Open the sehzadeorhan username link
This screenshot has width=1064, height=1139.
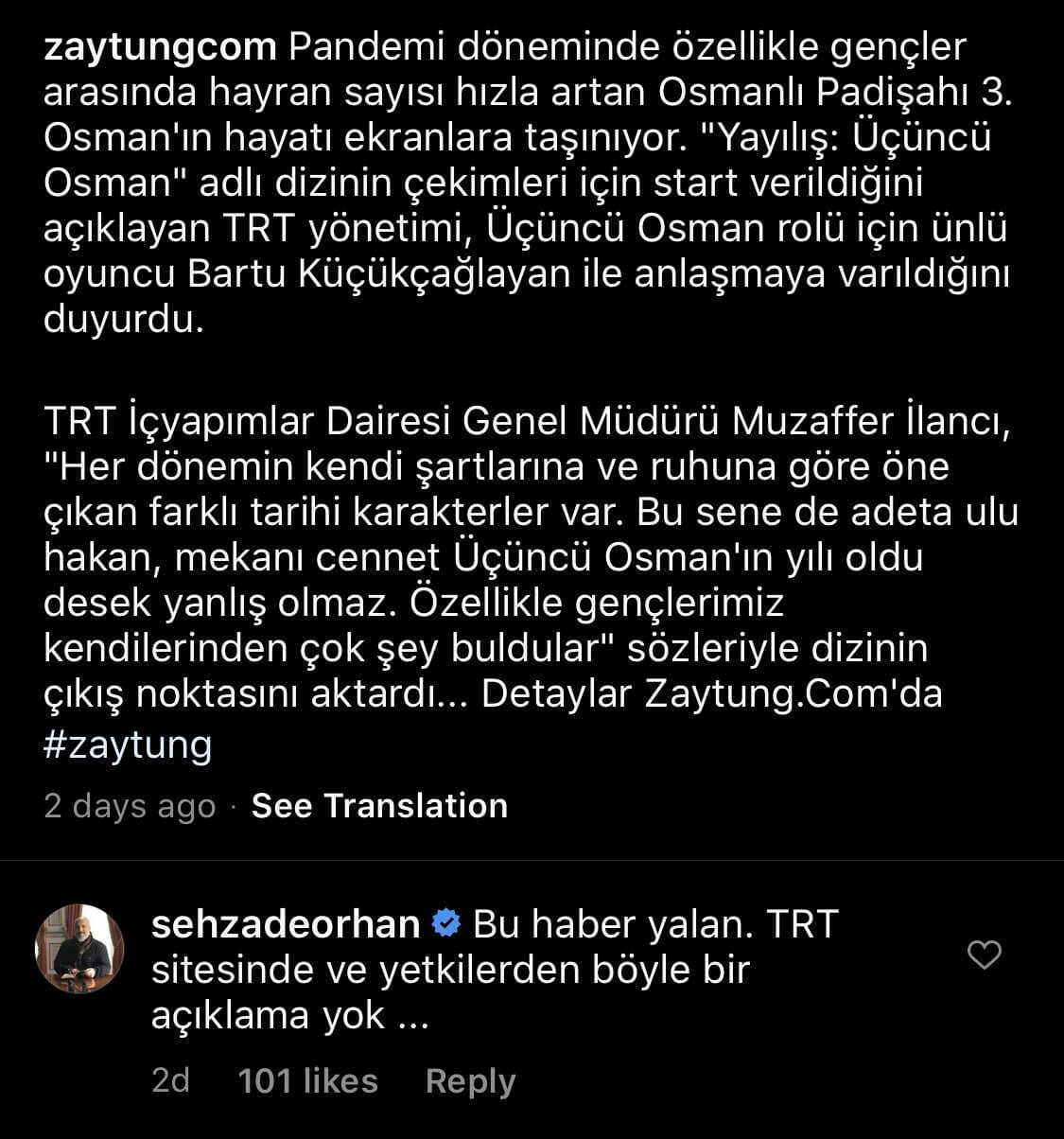[285, 923]
